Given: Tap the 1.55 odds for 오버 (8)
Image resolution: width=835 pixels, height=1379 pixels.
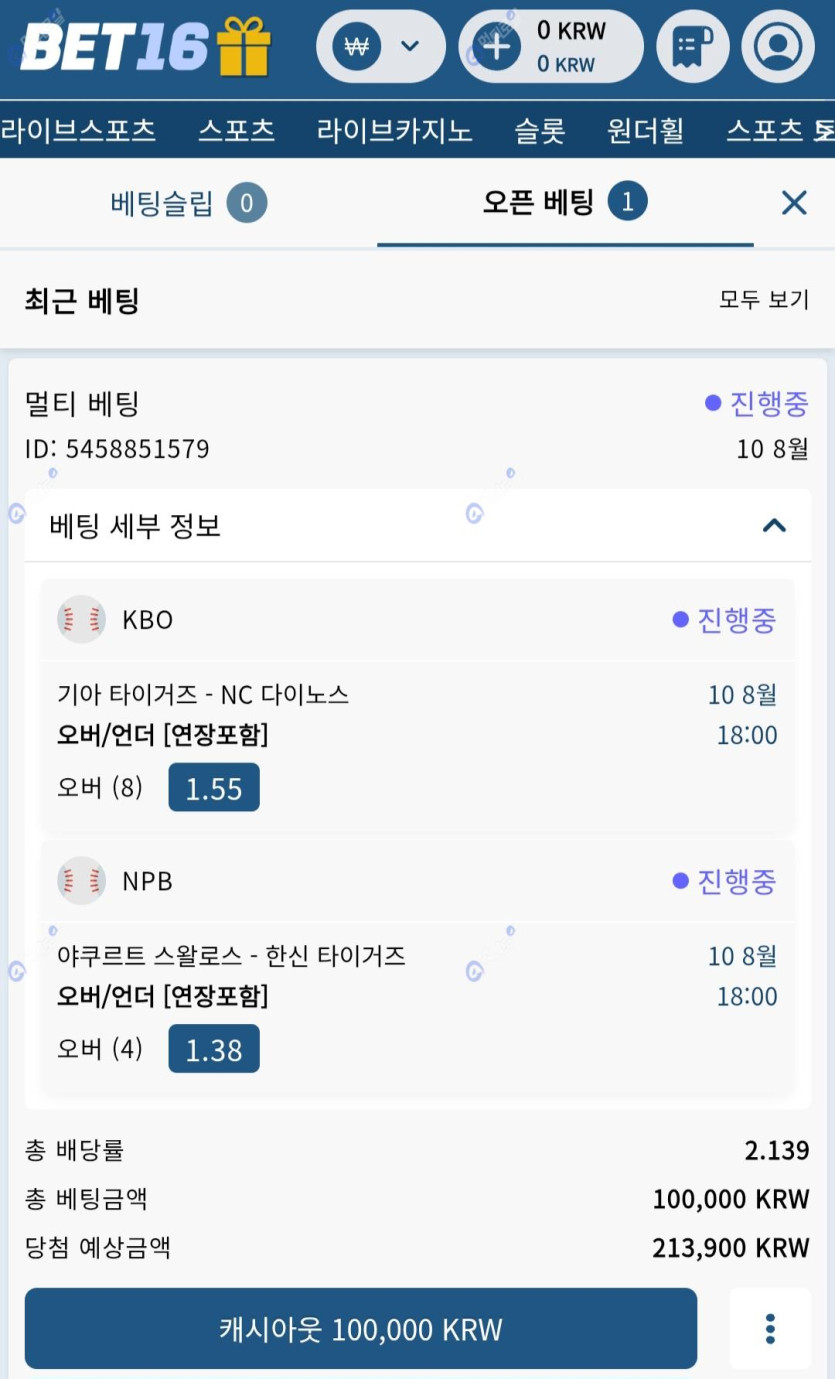Looking at the screenshot, I should coord(214,788).
